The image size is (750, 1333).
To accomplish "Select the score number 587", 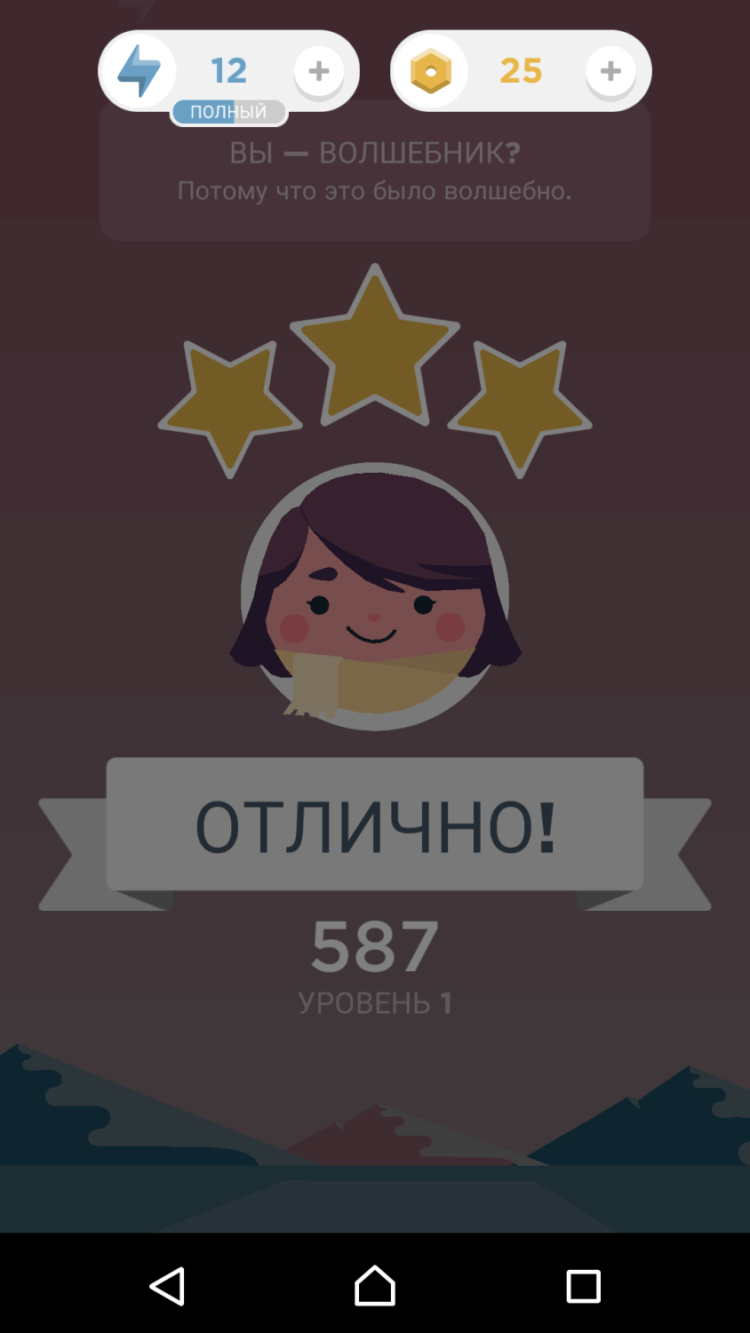I will click(374, 945).
